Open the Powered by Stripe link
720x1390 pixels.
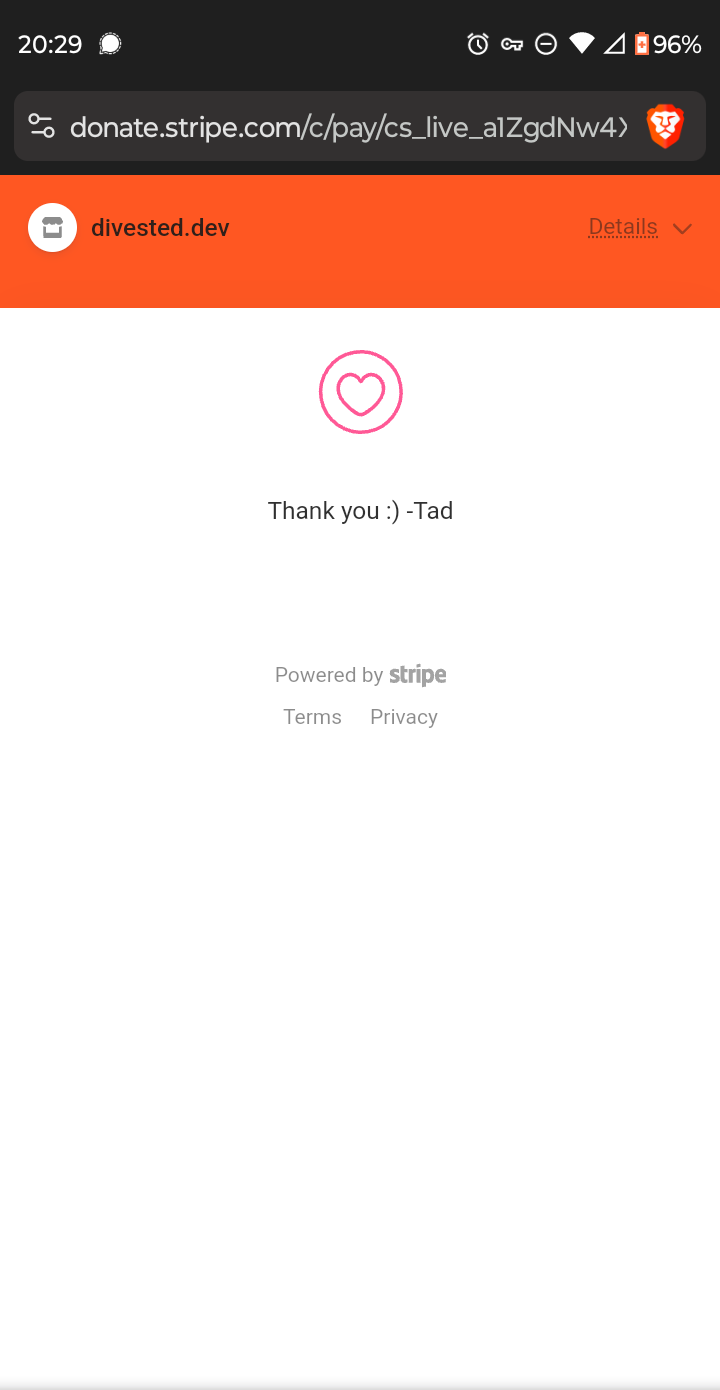point(360,675)
